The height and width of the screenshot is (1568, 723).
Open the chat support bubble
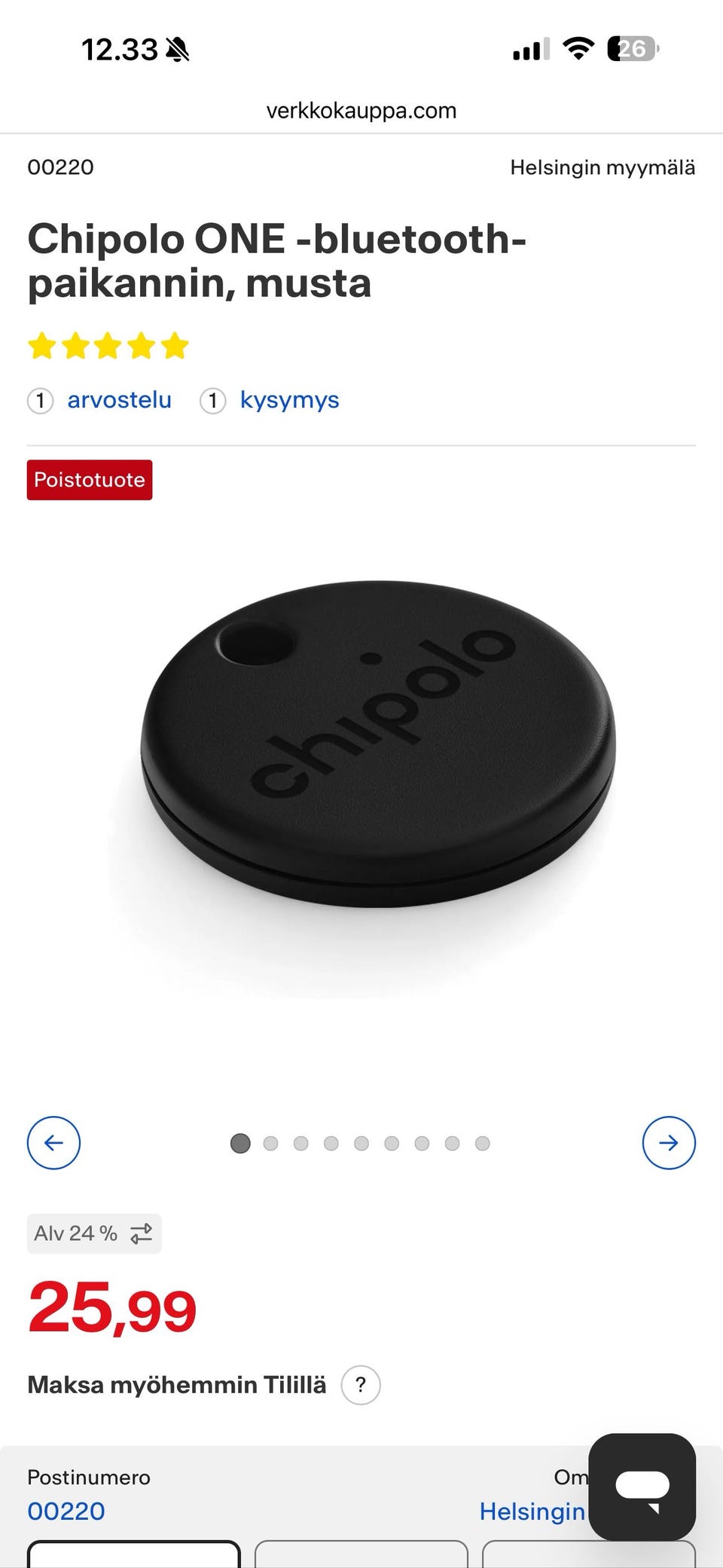(642, 1487)
